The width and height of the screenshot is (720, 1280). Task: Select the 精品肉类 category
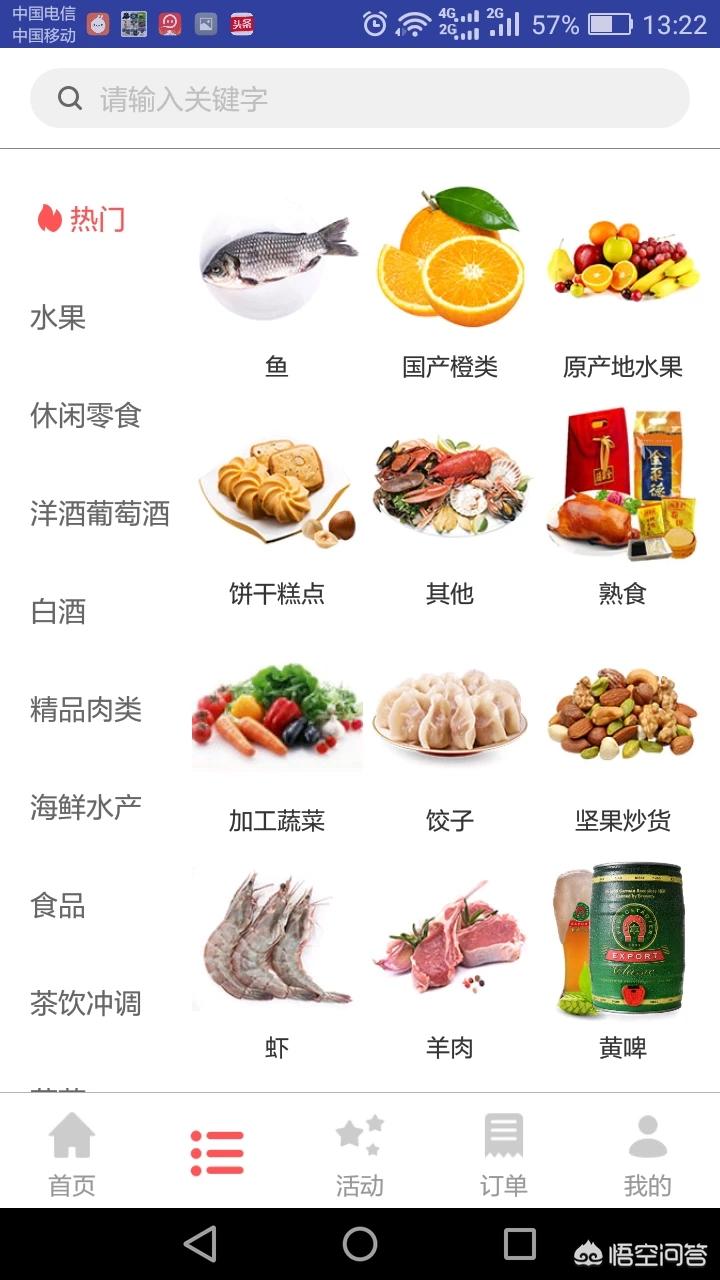tap(86, 710)
